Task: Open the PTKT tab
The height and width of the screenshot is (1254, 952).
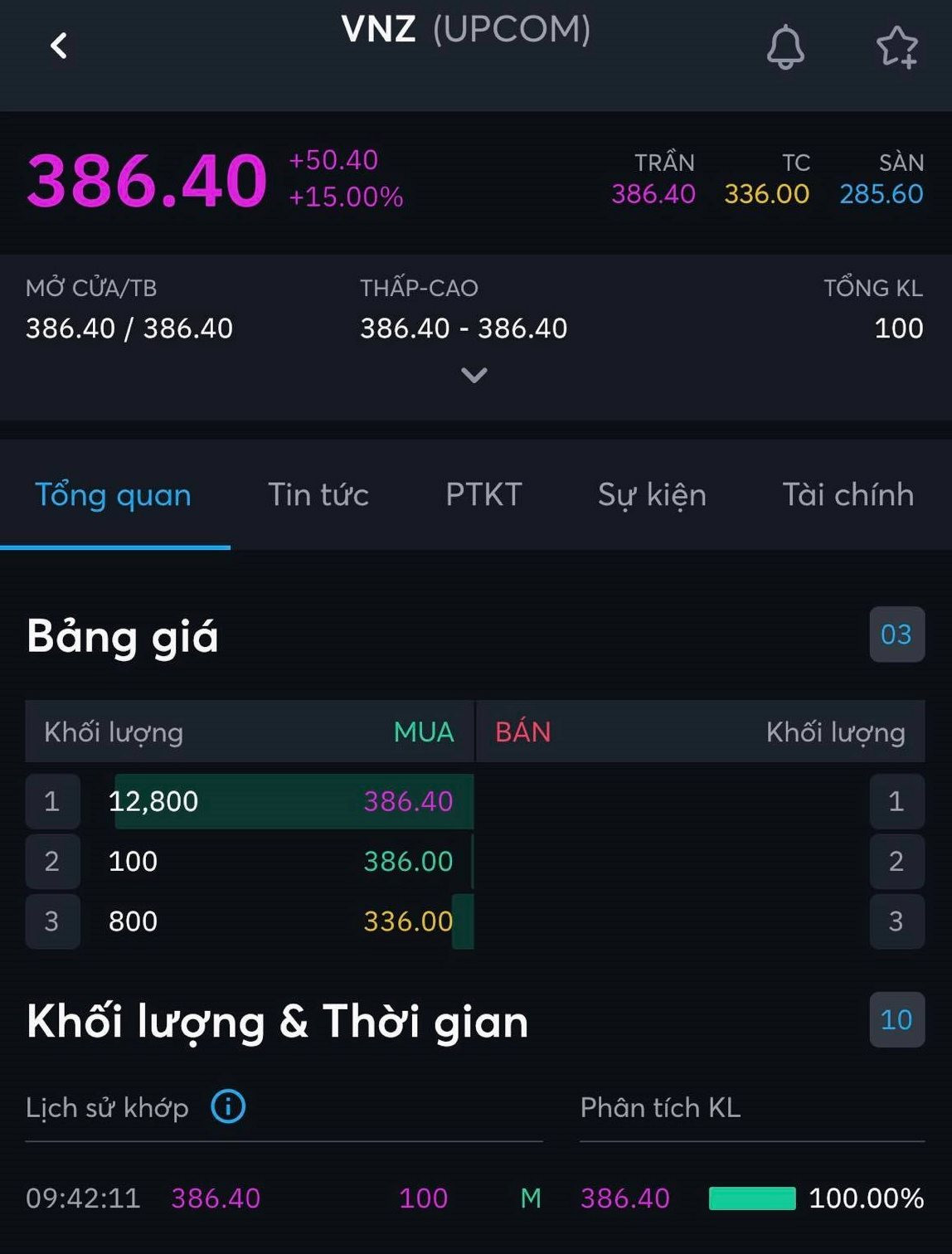Action: click(483, 494)
